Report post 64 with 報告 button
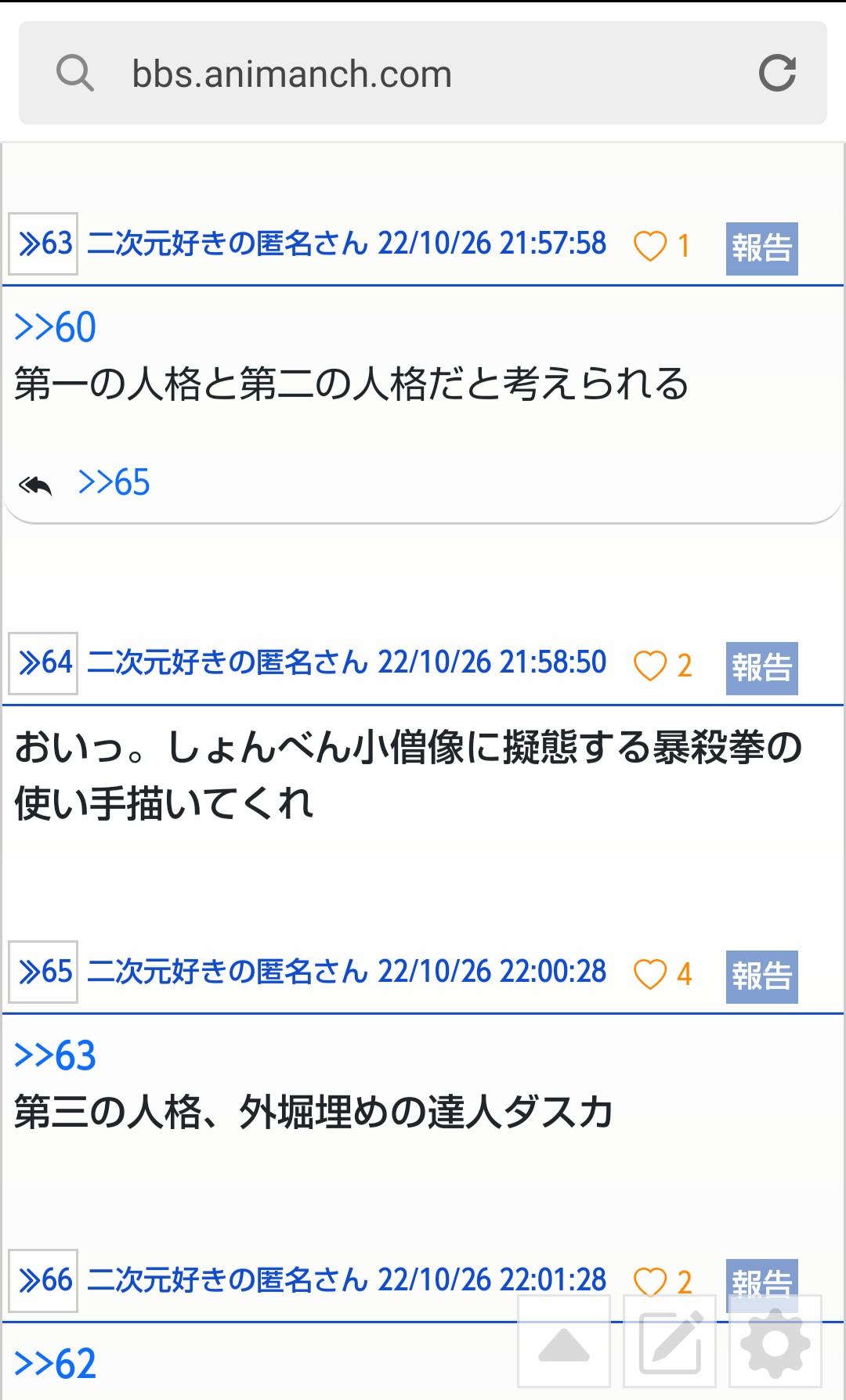Viewport: 846px width, 1400px height. pos(762,669)
